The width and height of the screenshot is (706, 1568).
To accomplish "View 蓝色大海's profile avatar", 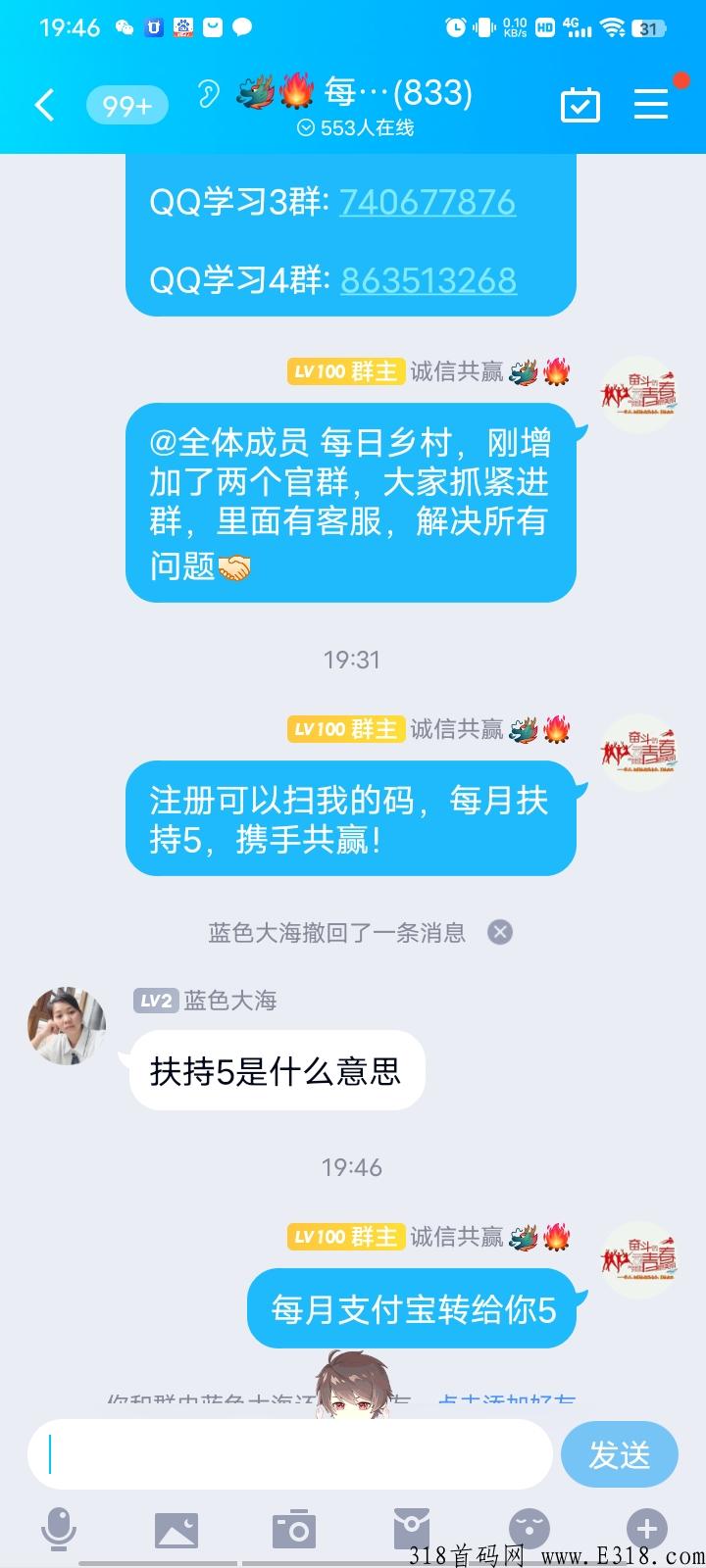I will coord(67,1026).
